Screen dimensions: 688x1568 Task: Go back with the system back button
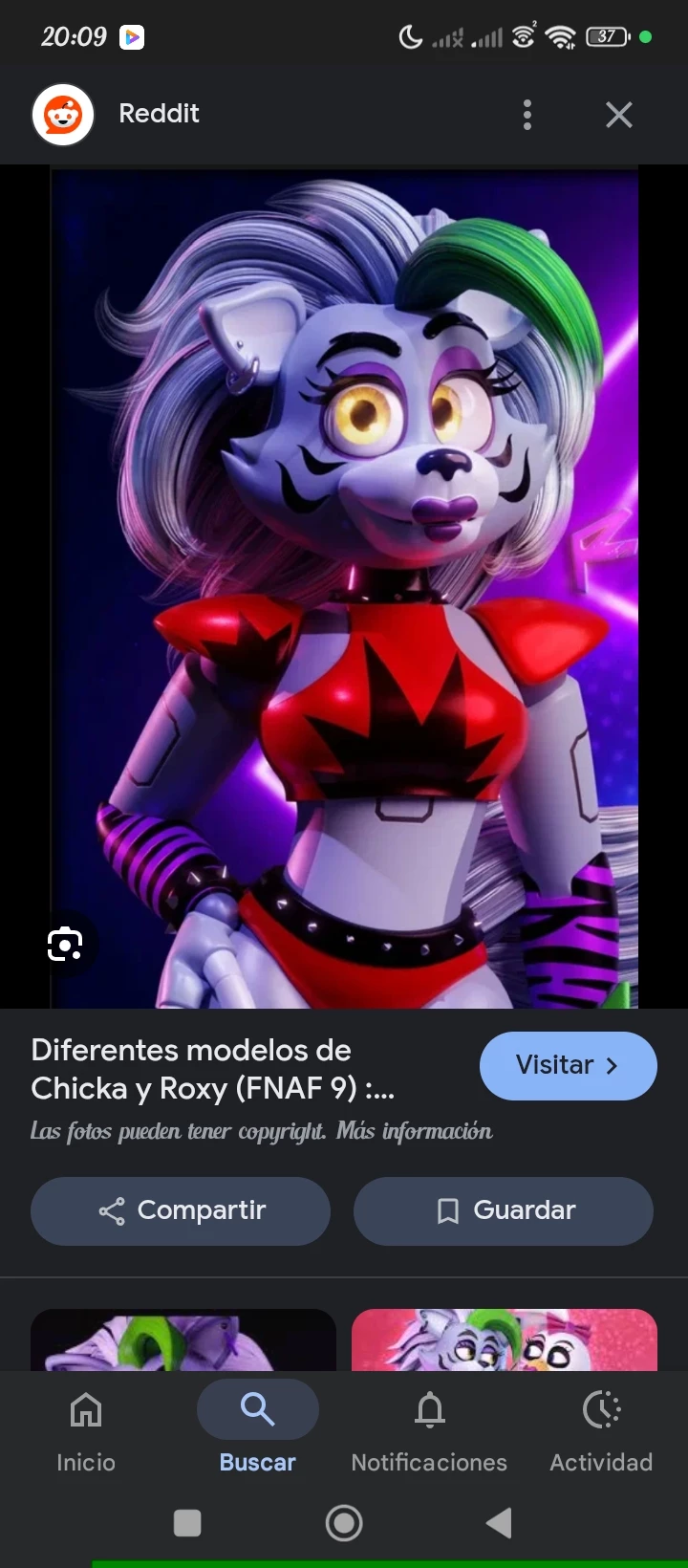click(x=499, y=1523)
